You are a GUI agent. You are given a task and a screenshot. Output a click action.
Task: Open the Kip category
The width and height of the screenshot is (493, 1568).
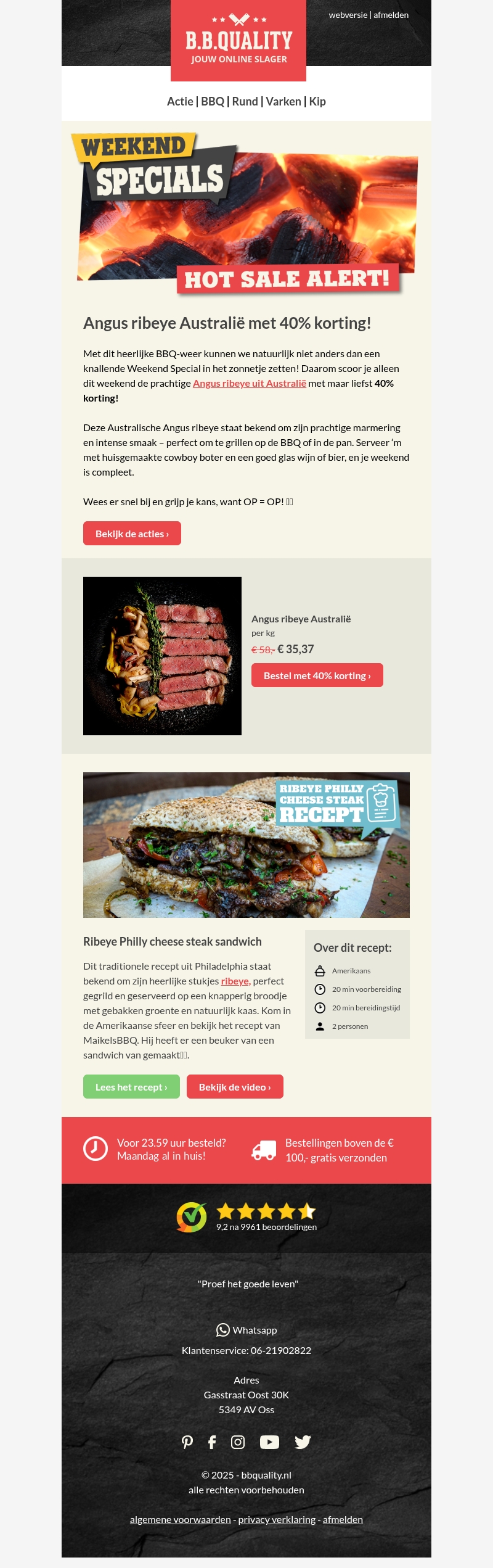317,102
